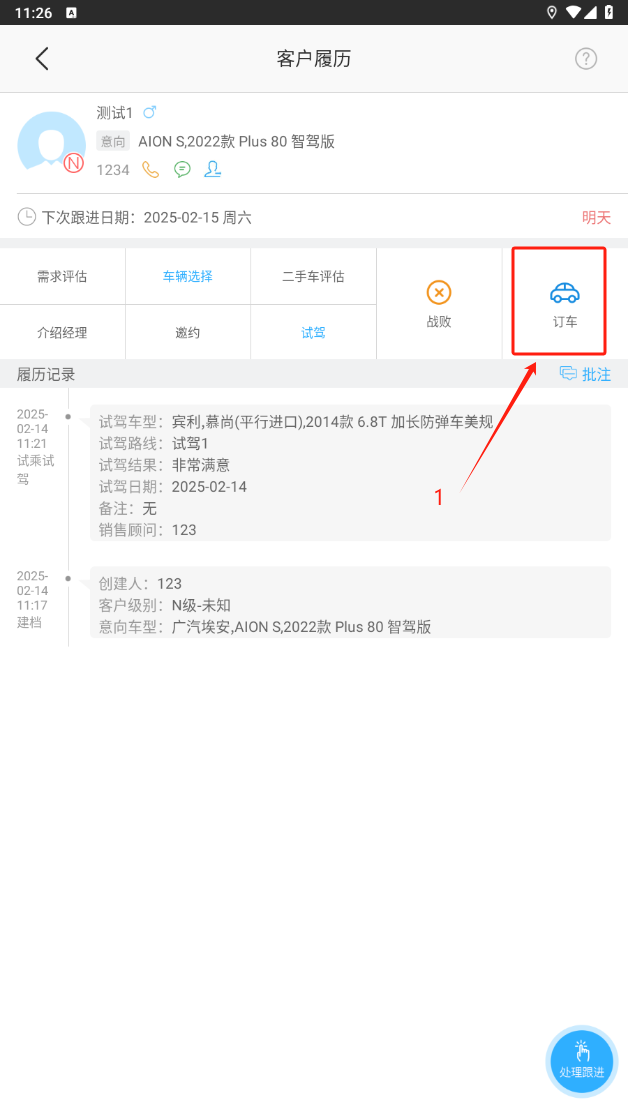Open 二手车评估 step
Screen dimensions: 628x1116
313,276
